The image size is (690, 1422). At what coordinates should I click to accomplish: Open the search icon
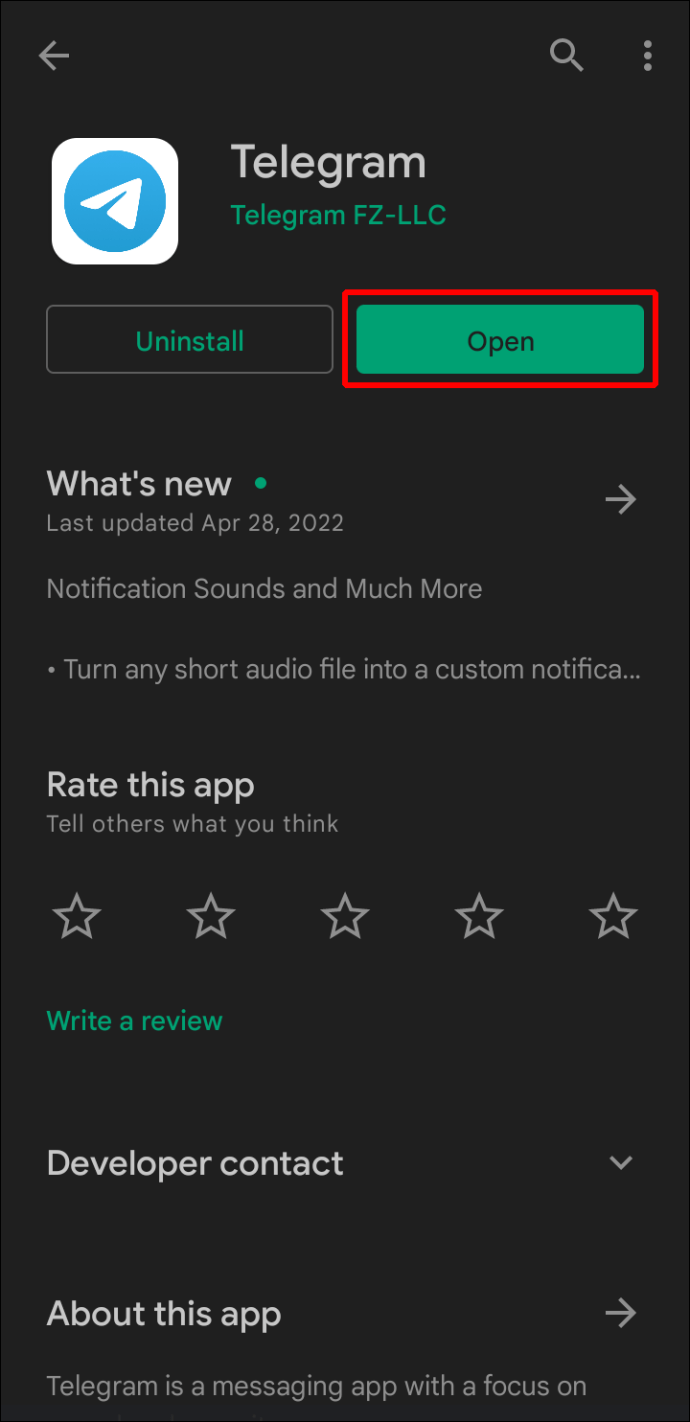567,56
